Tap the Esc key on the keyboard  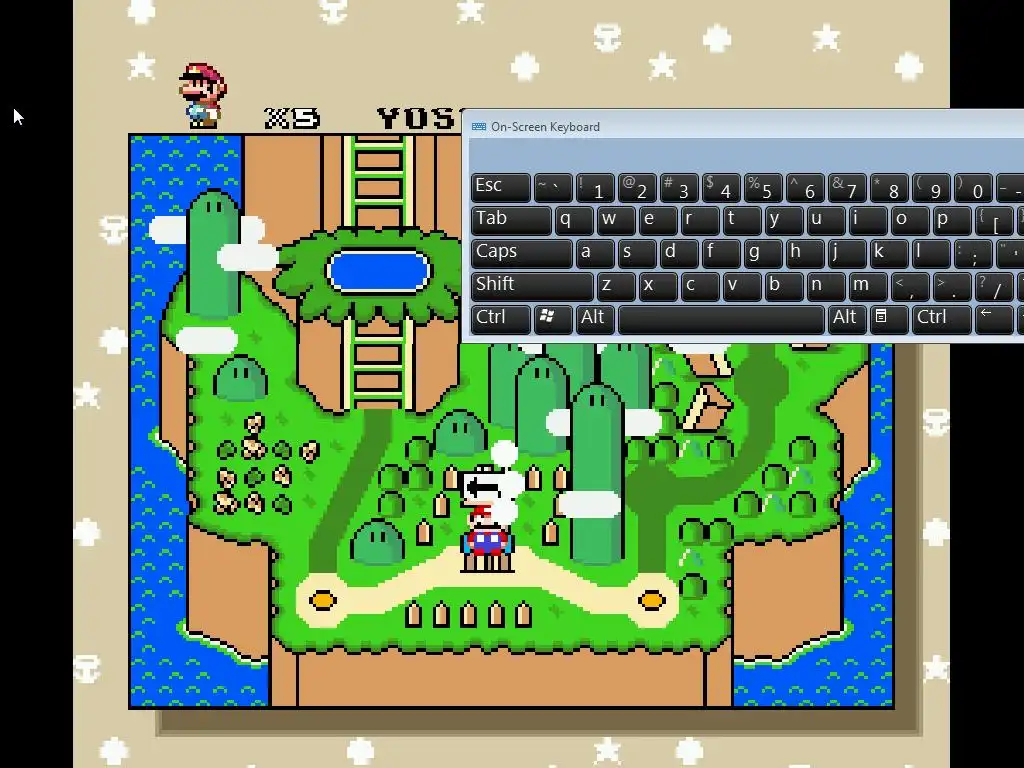(x=500, y=187)
